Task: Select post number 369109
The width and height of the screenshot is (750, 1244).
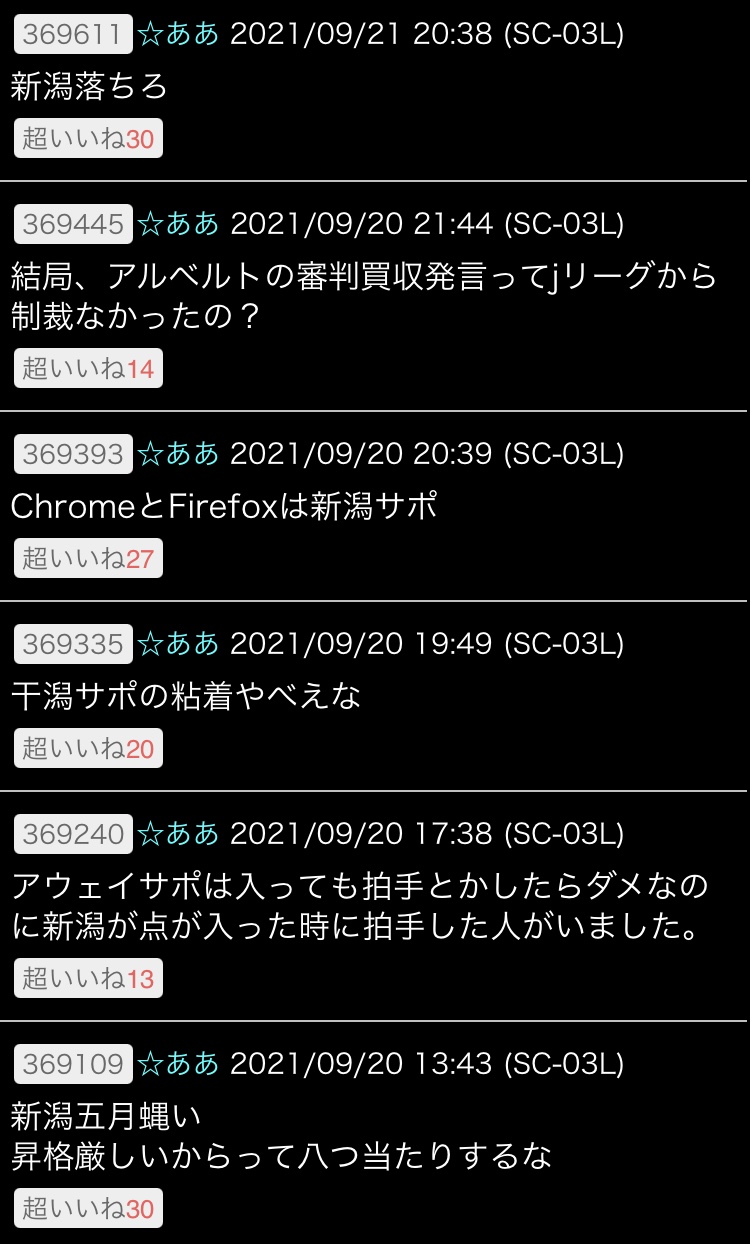Action: pyautogui.click(x=73, y=1063)
